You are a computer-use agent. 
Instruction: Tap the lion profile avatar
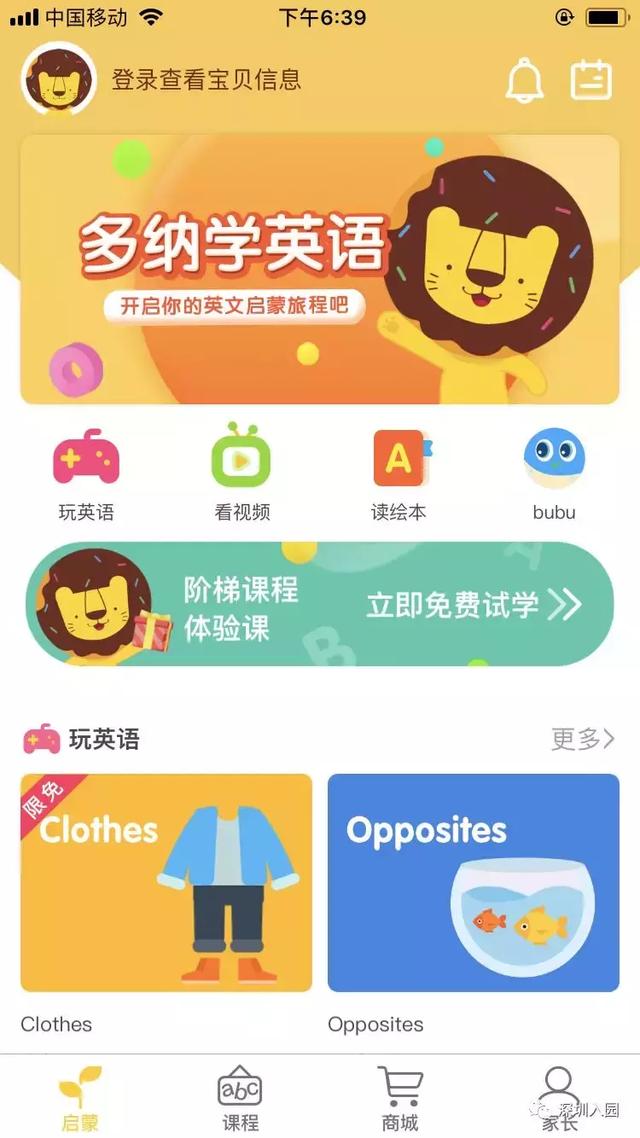pos(58,81)
